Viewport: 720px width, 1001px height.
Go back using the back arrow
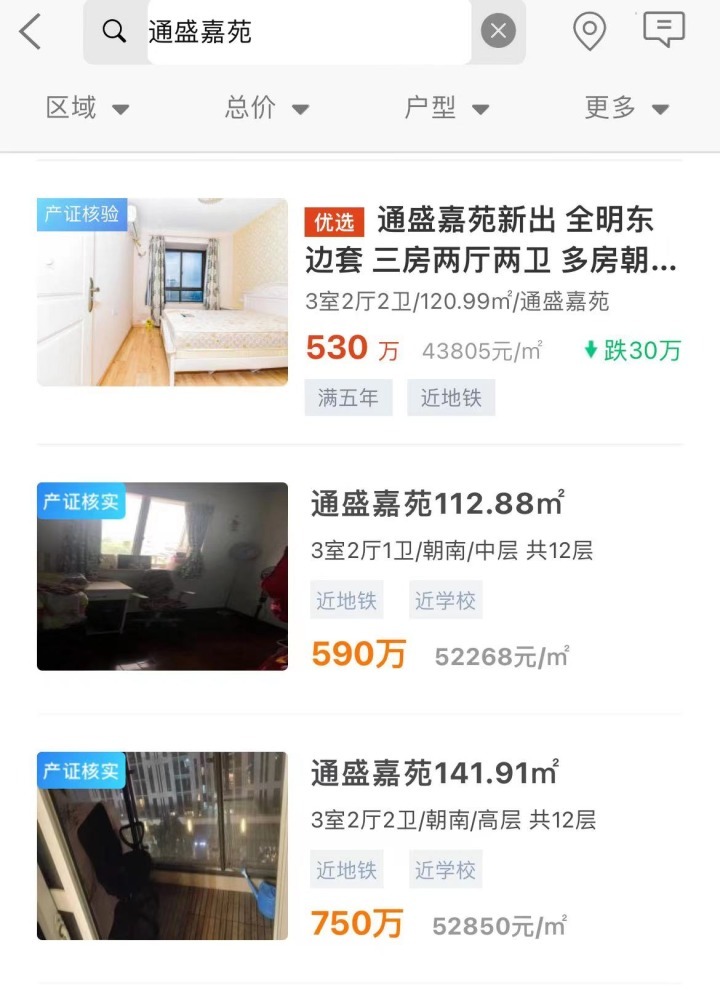30,31
